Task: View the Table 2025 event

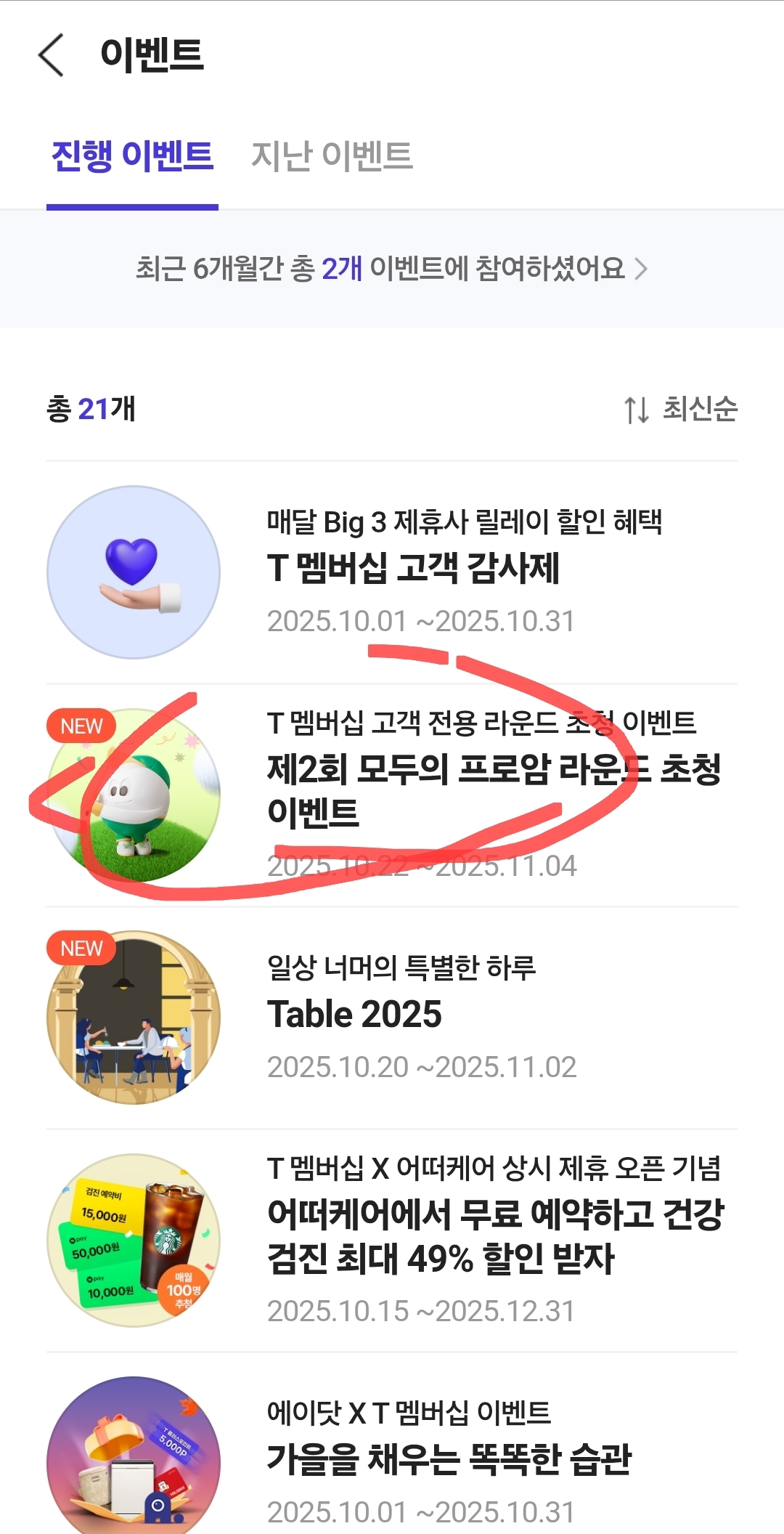Action: pos(354,1015)
